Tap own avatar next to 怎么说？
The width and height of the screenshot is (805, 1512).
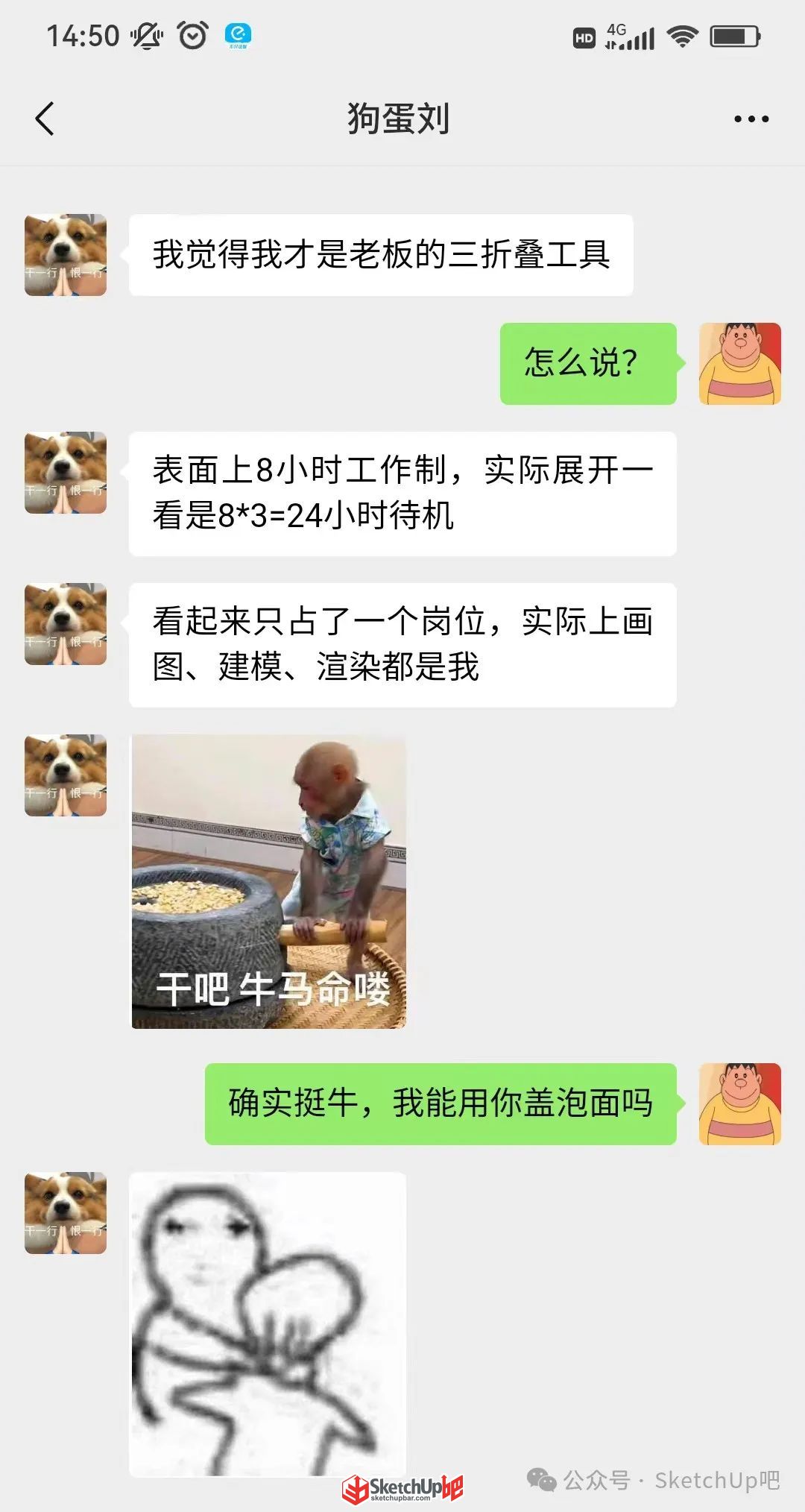click(739, 364)
